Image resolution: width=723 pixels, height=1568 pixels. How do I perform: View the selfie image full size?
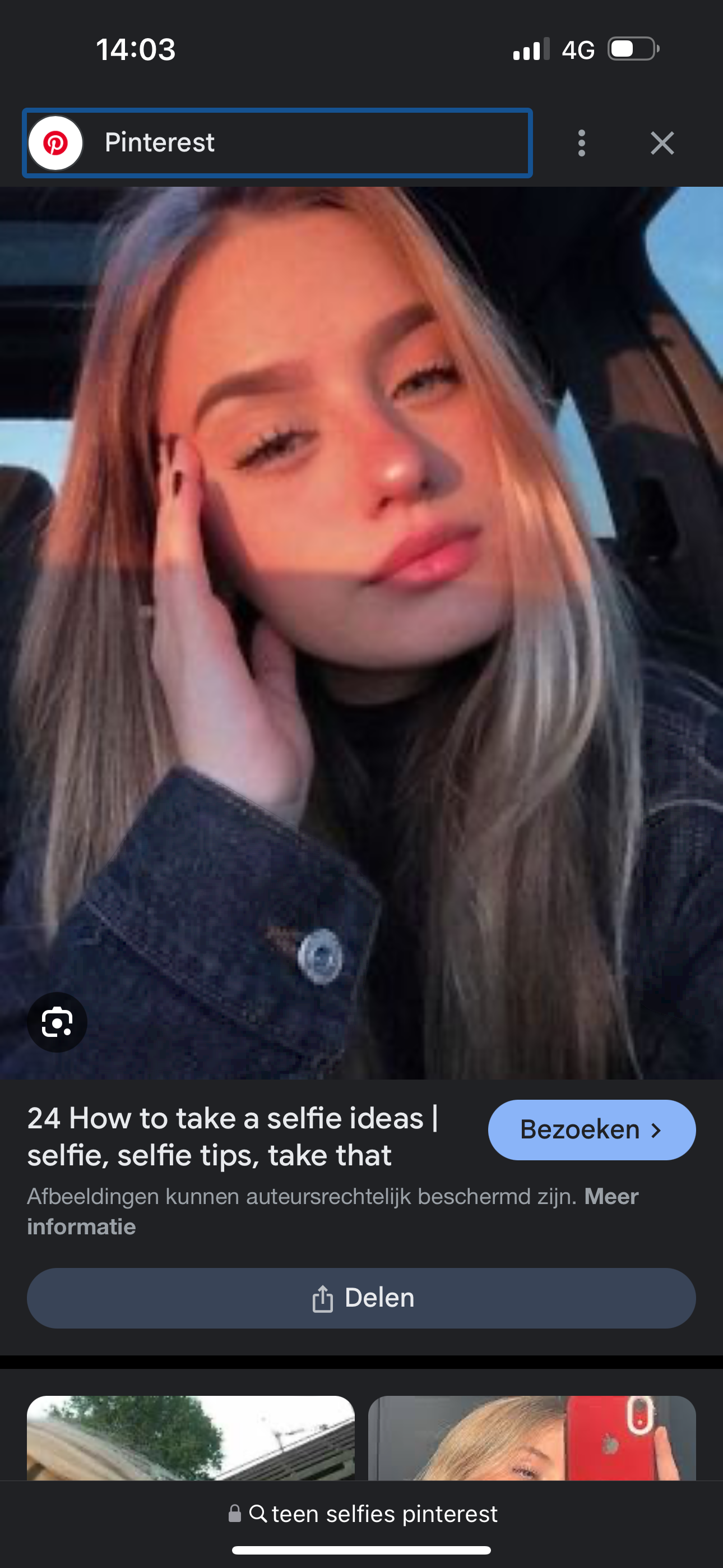[361, 633]
